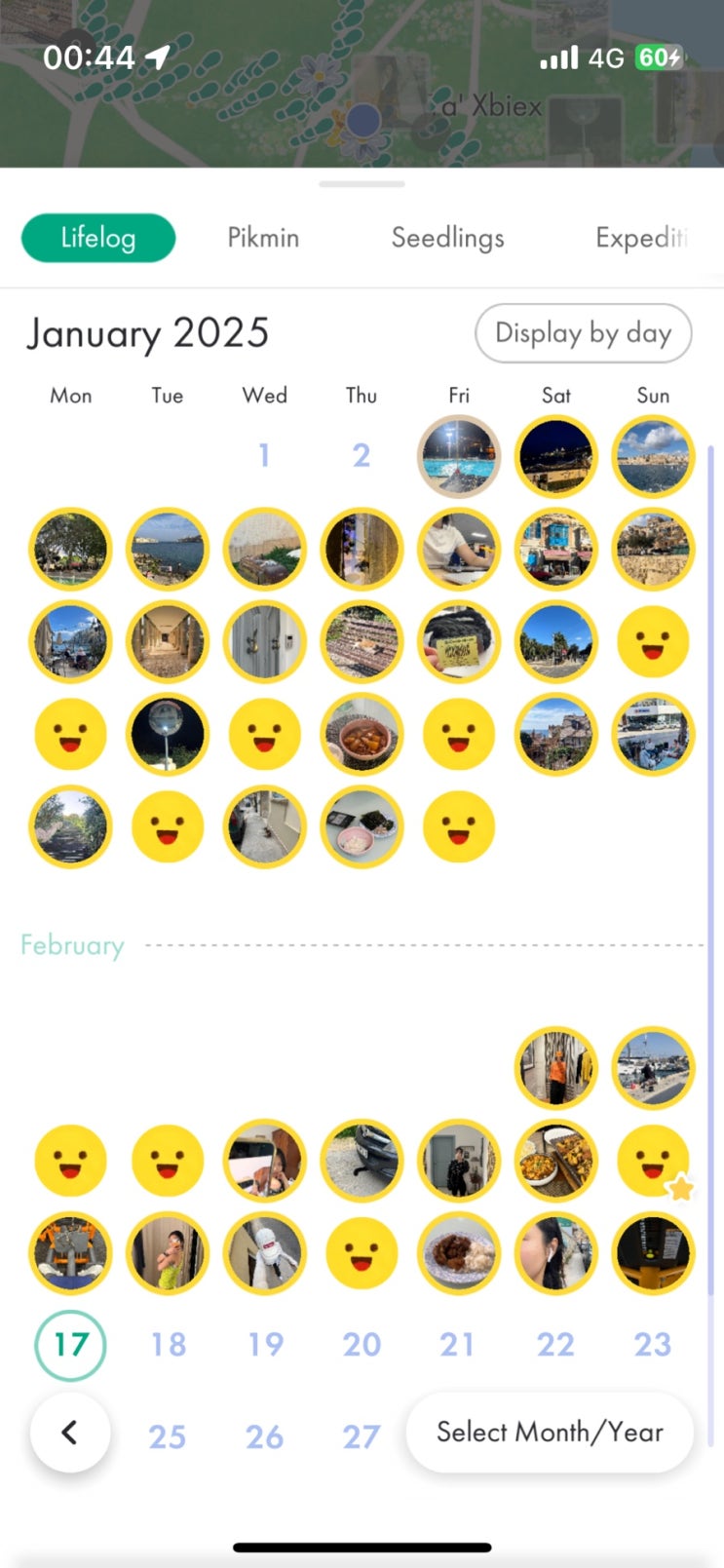Open the smiley entry for January 19
The width and height of the screenshot is (724, 1568).
[653, 641]
